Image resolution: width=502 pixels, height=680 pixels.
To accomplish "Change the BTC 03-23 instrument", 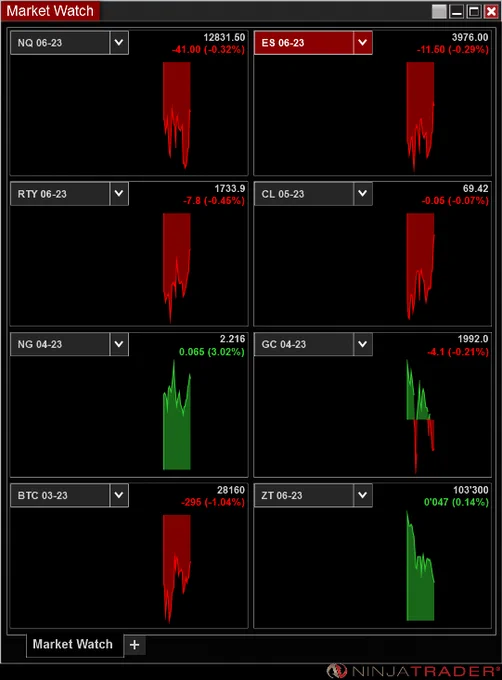I will pos(119,495).
